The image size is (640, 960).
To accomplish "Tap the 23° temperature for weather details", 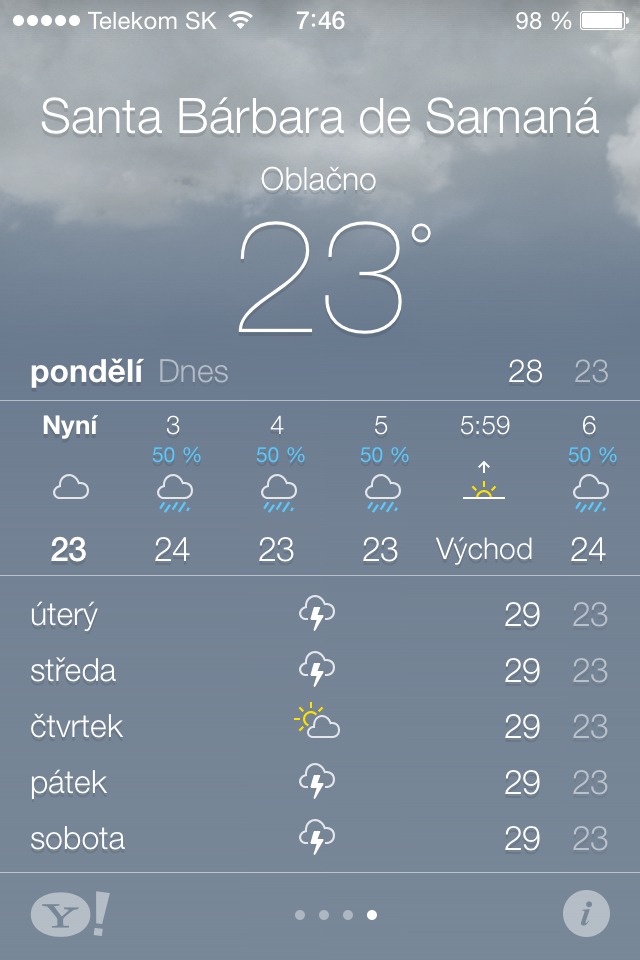I will point(332,275).
